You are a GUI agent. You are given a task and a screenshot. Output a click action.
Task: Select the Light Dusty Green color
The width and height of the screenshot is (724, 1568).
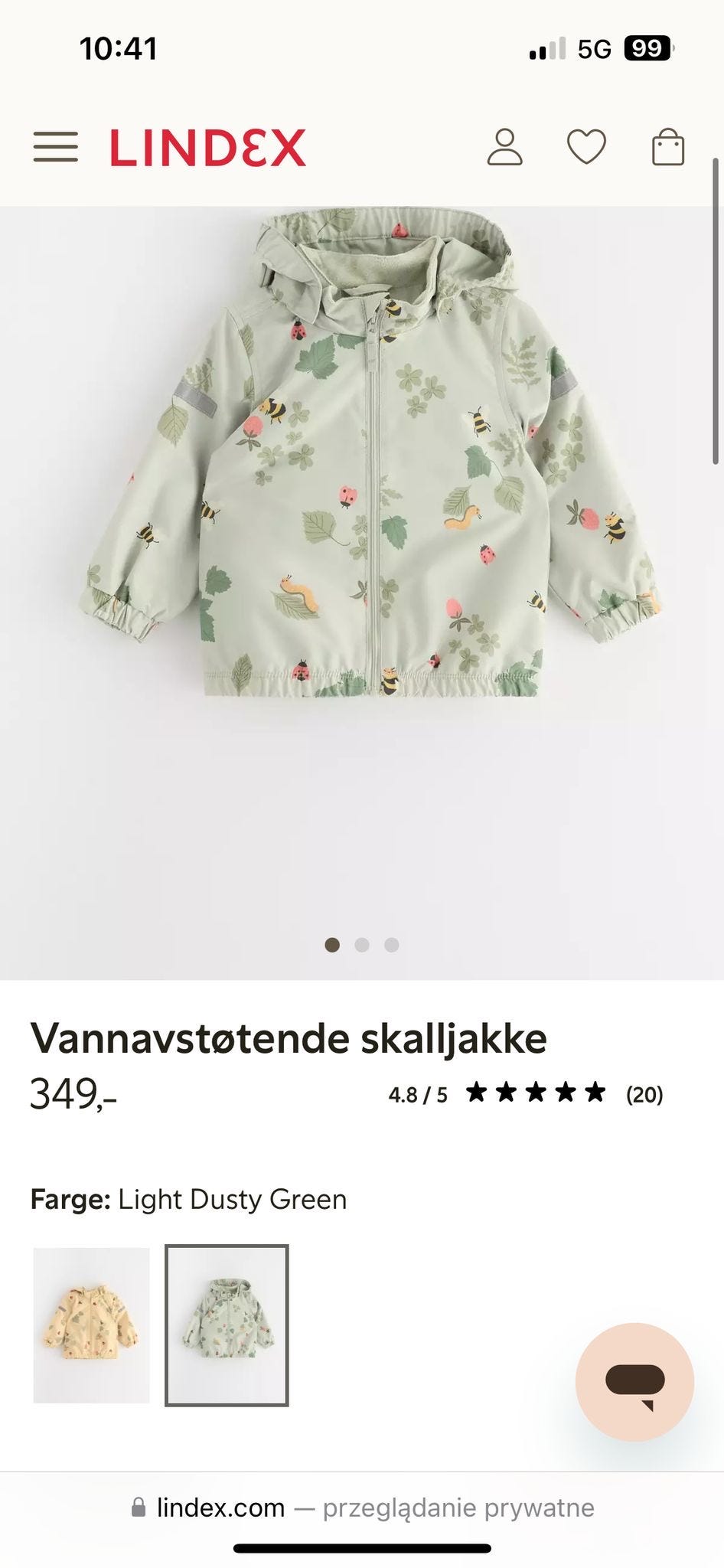point(227,1325)
